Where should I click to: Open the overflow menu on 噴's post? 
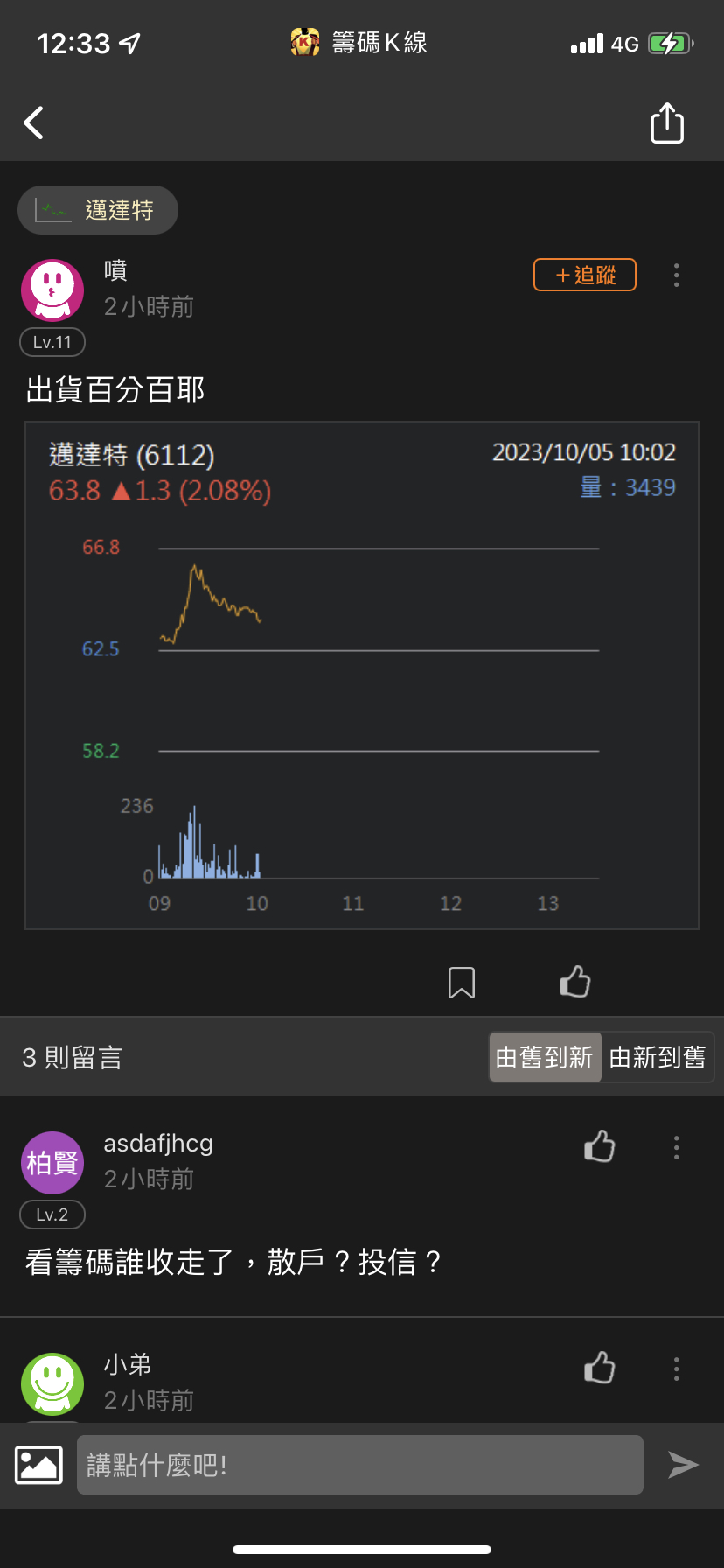(676, 275)
